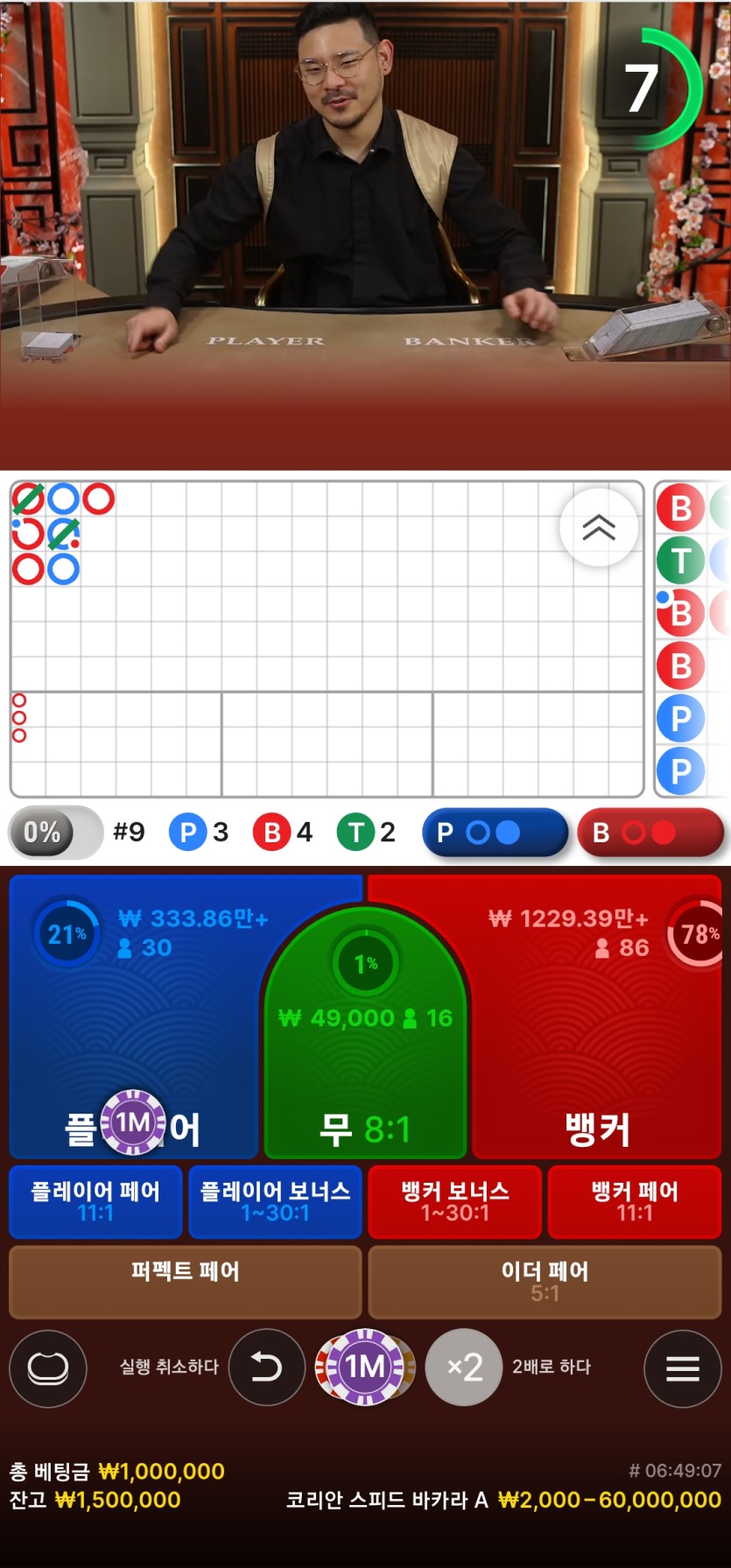This screenshot has height=1568, width=731.
Task: Collapse the roadmap with double chevron
Action: pos(599,528)
